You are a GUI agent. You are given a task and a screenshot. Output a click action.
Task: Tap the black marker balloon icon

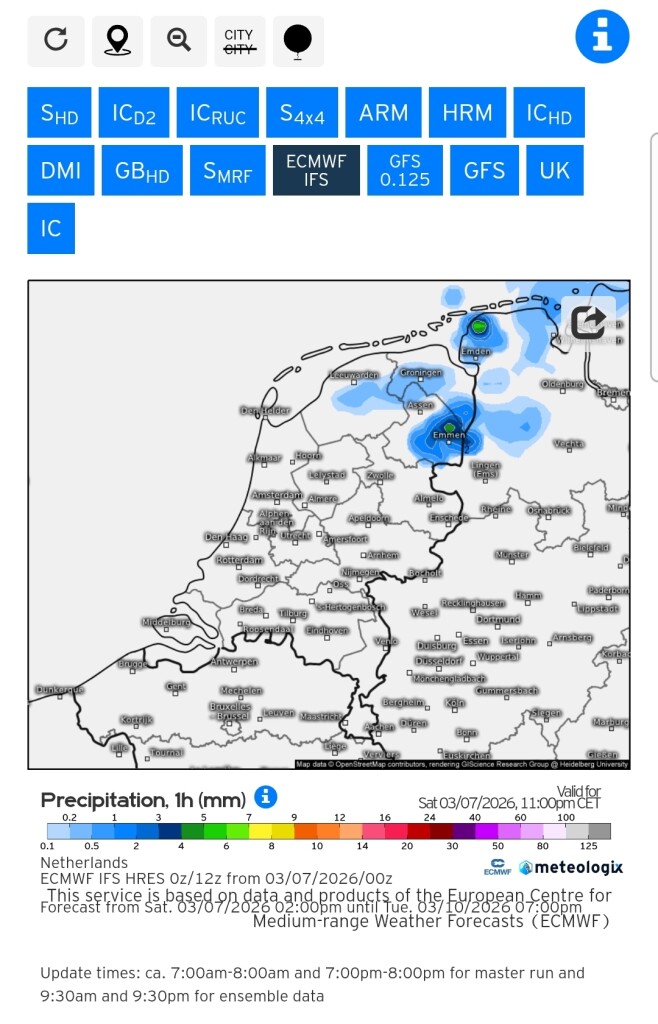297,41
